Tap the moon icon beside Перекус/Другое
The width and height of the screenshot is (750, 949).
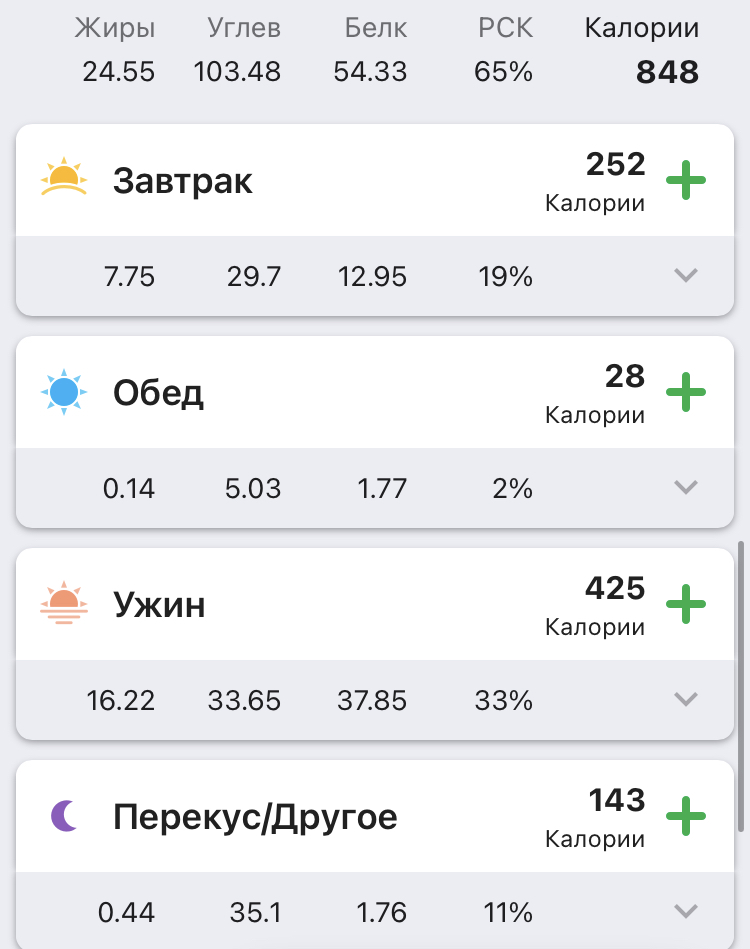click(x=62, y=817)
